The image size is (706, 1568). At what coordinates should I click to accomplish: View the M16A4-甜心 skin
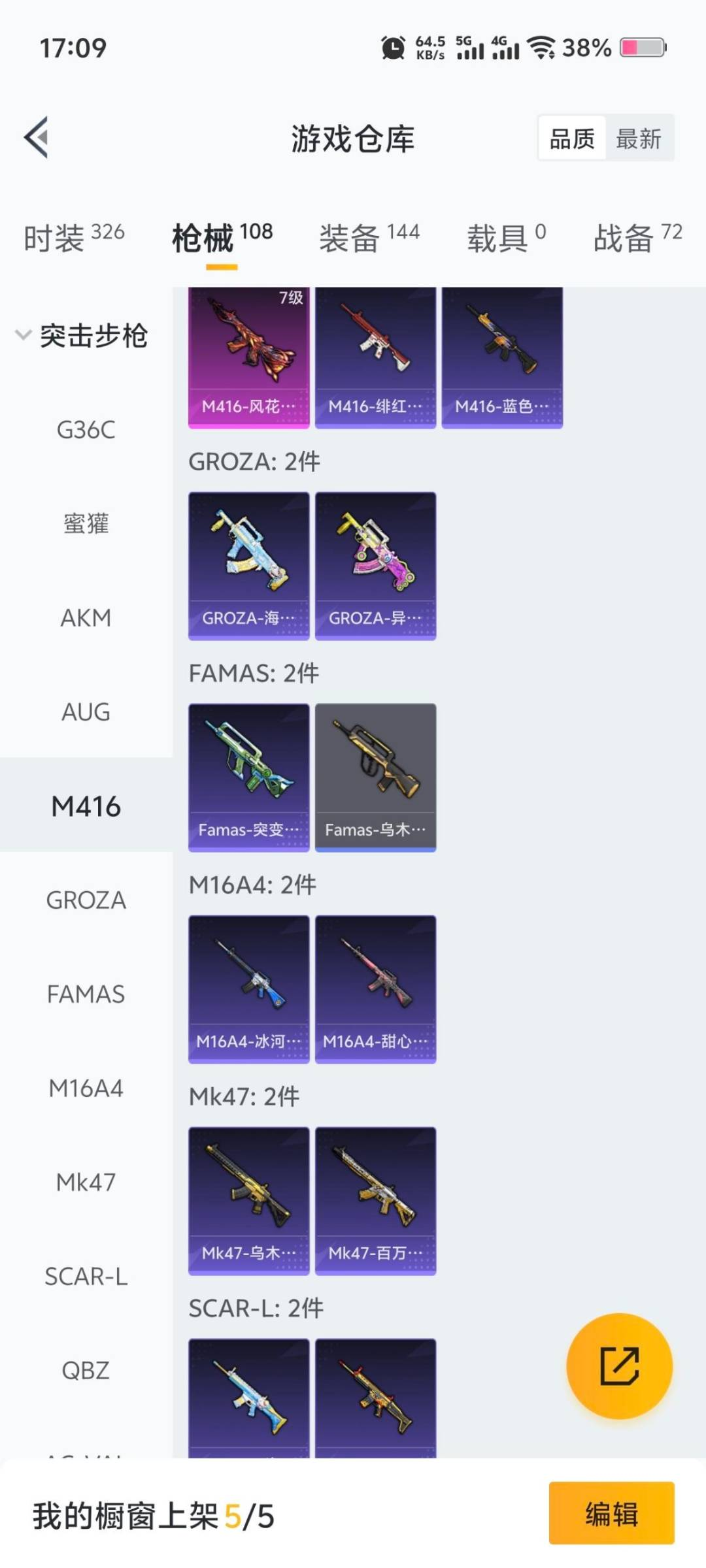point(375,989)
